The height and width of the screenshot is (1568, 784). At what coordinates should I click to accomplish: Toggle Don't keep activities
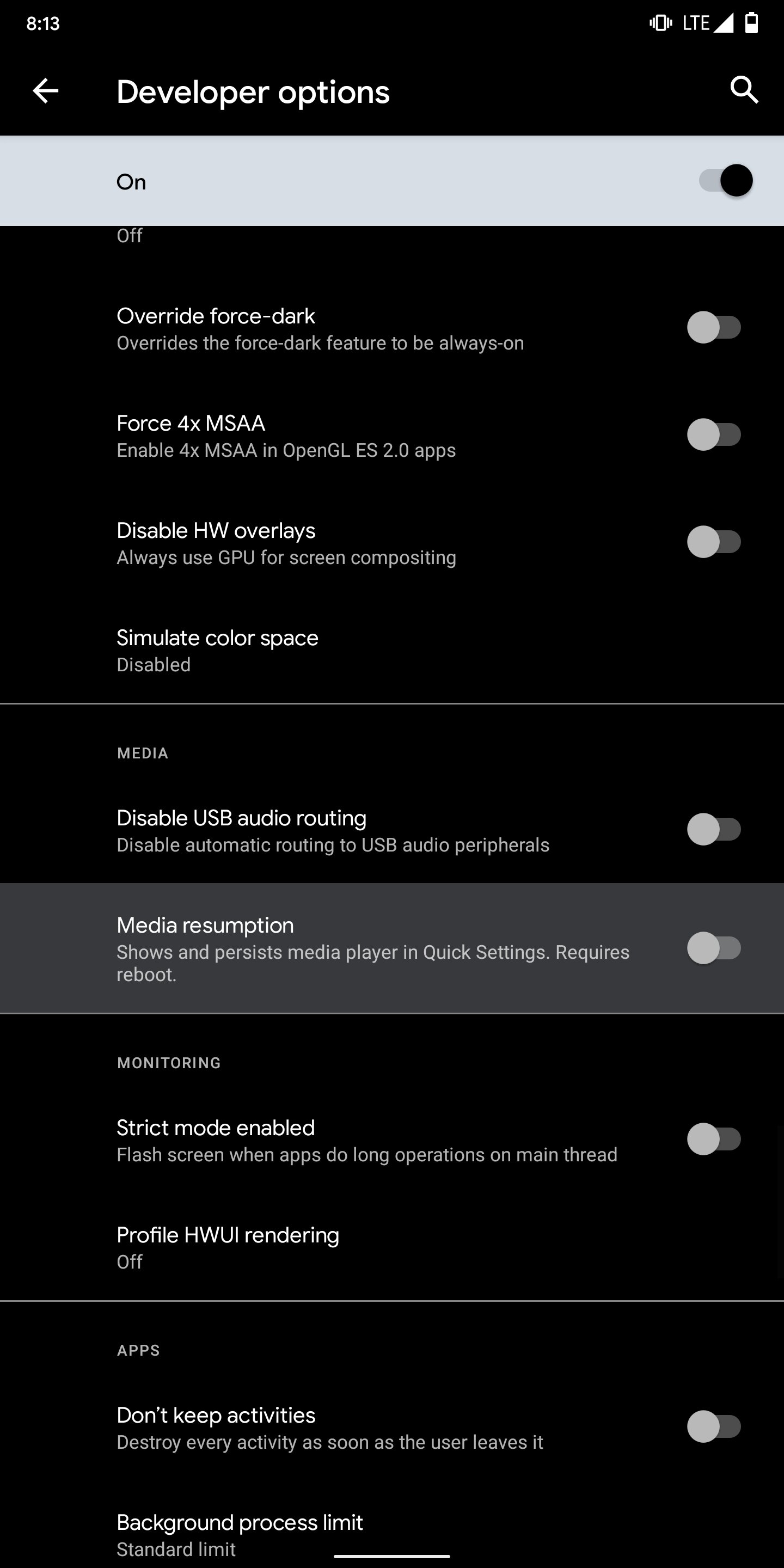point(714,1426)
